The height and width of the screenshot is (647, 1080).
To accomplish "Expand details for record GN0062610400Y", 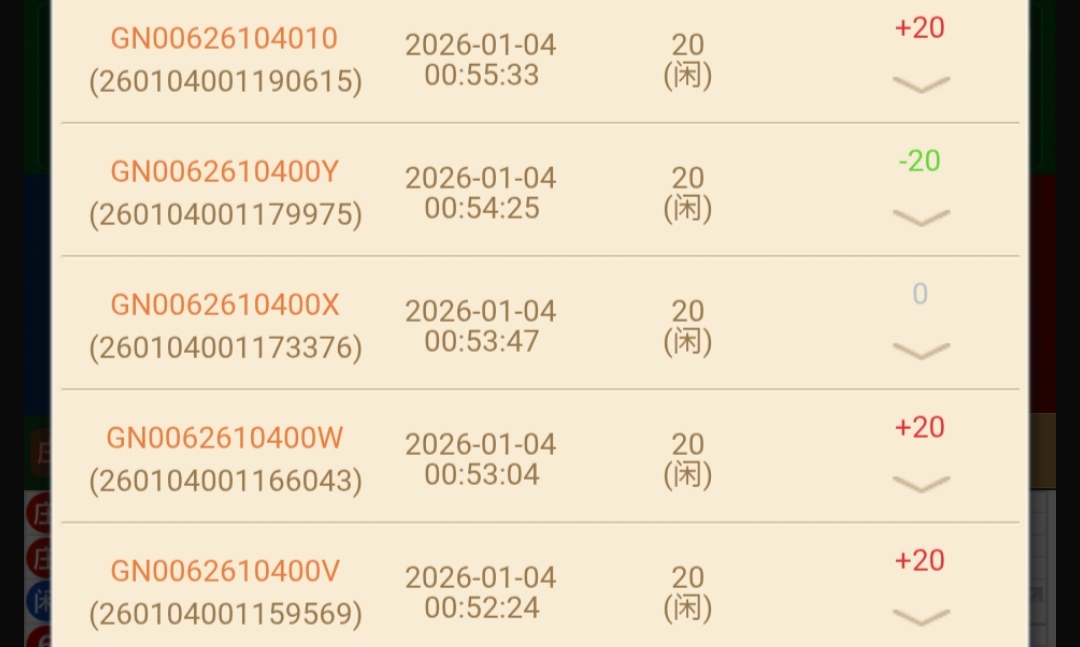I will point(920,218).
